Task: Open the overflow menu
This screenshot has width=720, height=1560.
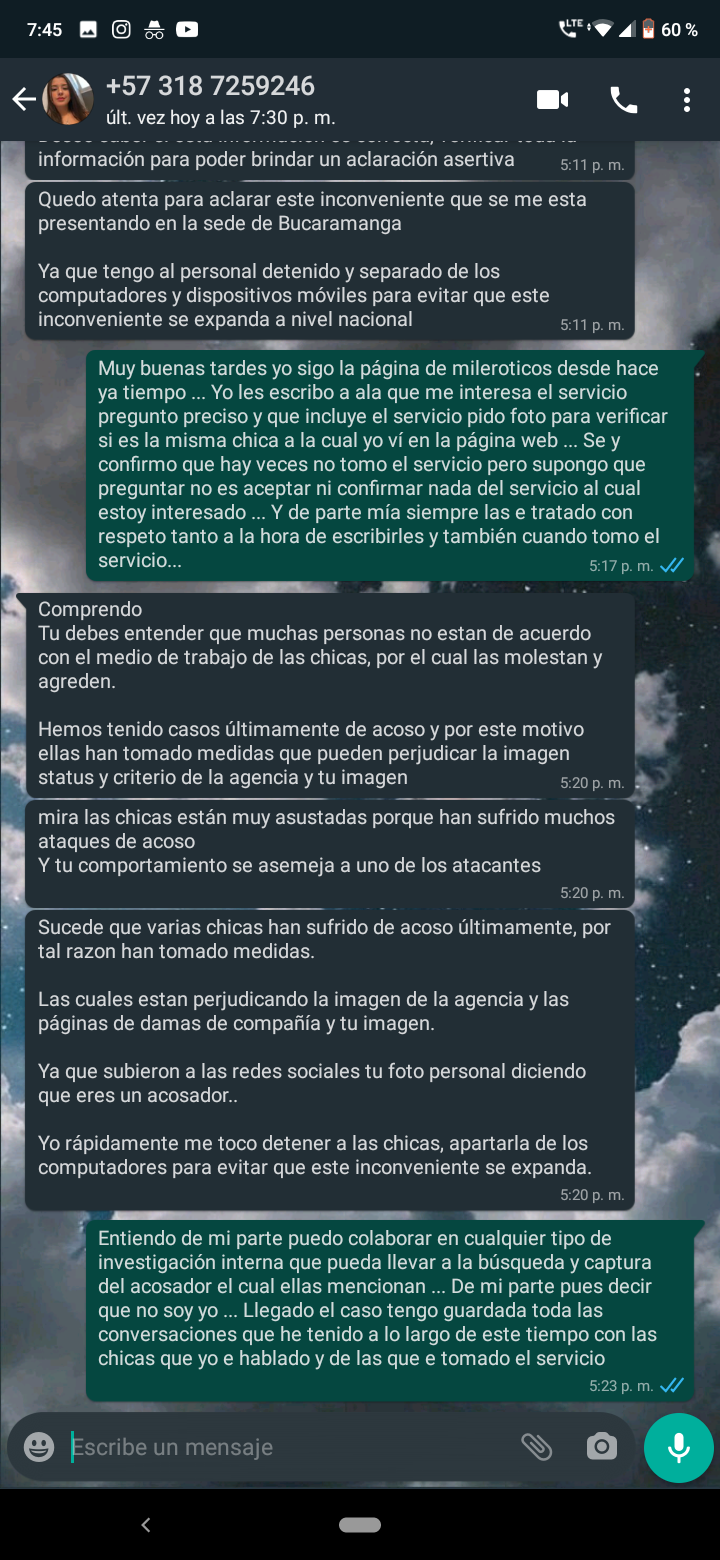Action: tap(687, 99)
